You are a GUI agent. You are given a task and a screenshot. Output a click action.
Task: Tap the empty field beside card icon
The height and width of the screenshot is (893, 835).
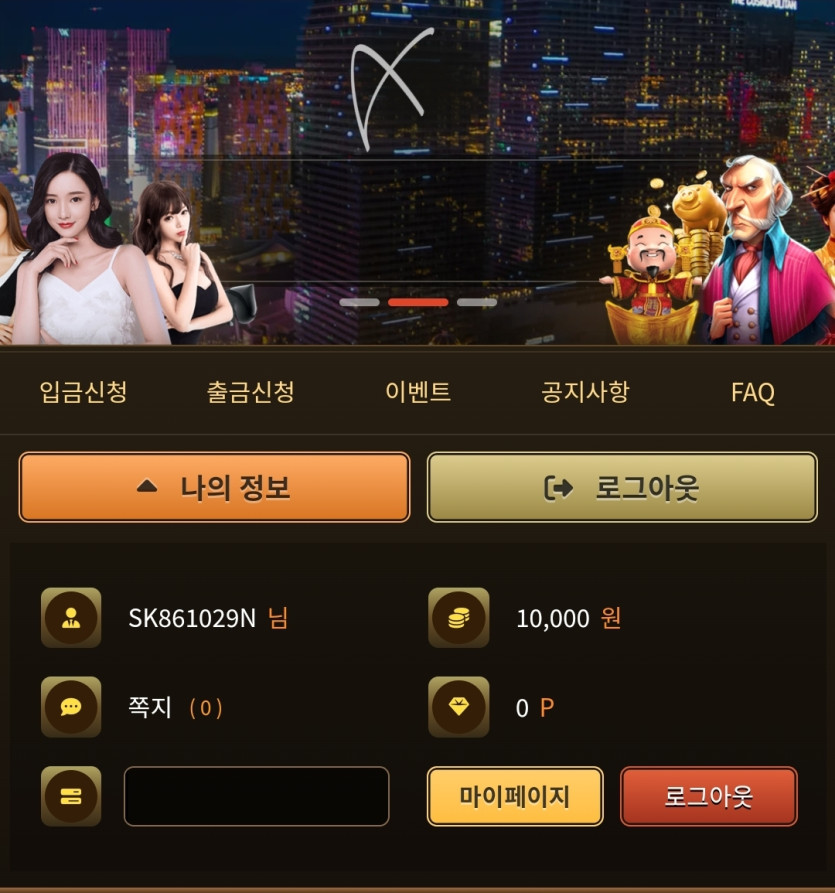click(256, 797)
